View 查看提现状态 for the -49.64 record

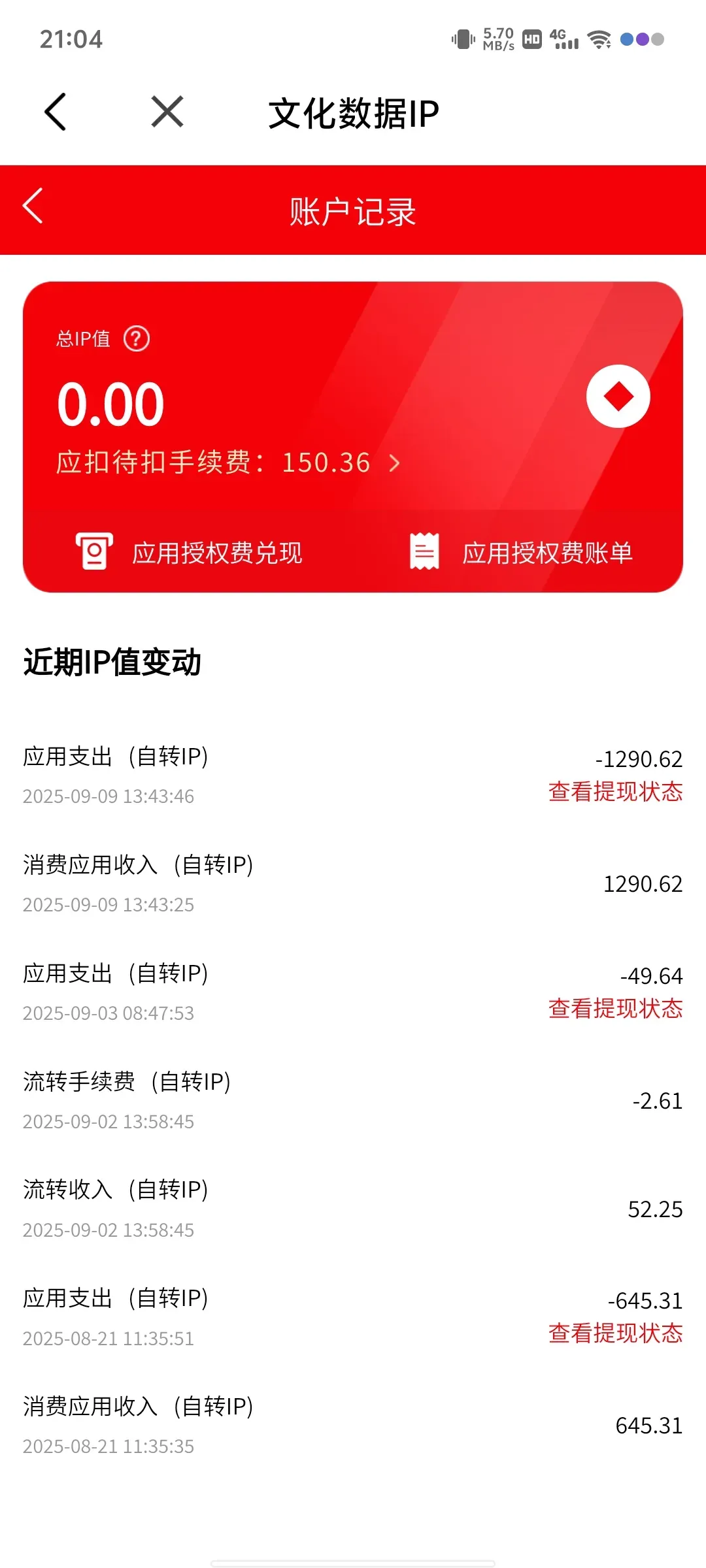point(615,1009)
